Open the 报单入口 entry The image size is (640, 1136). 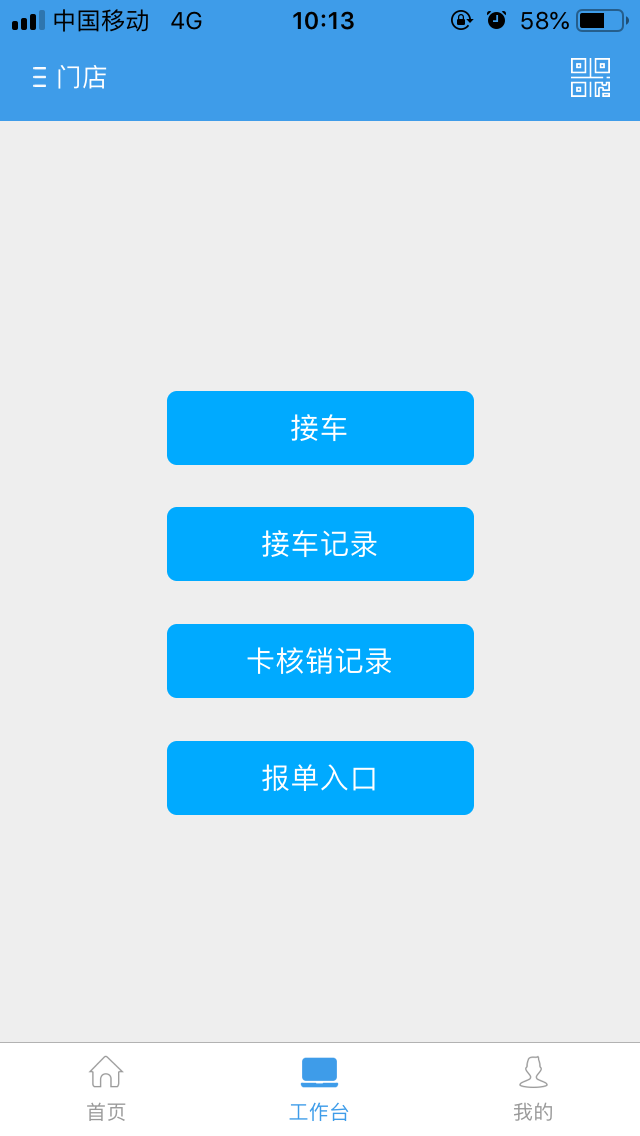[x=320, y=778]
